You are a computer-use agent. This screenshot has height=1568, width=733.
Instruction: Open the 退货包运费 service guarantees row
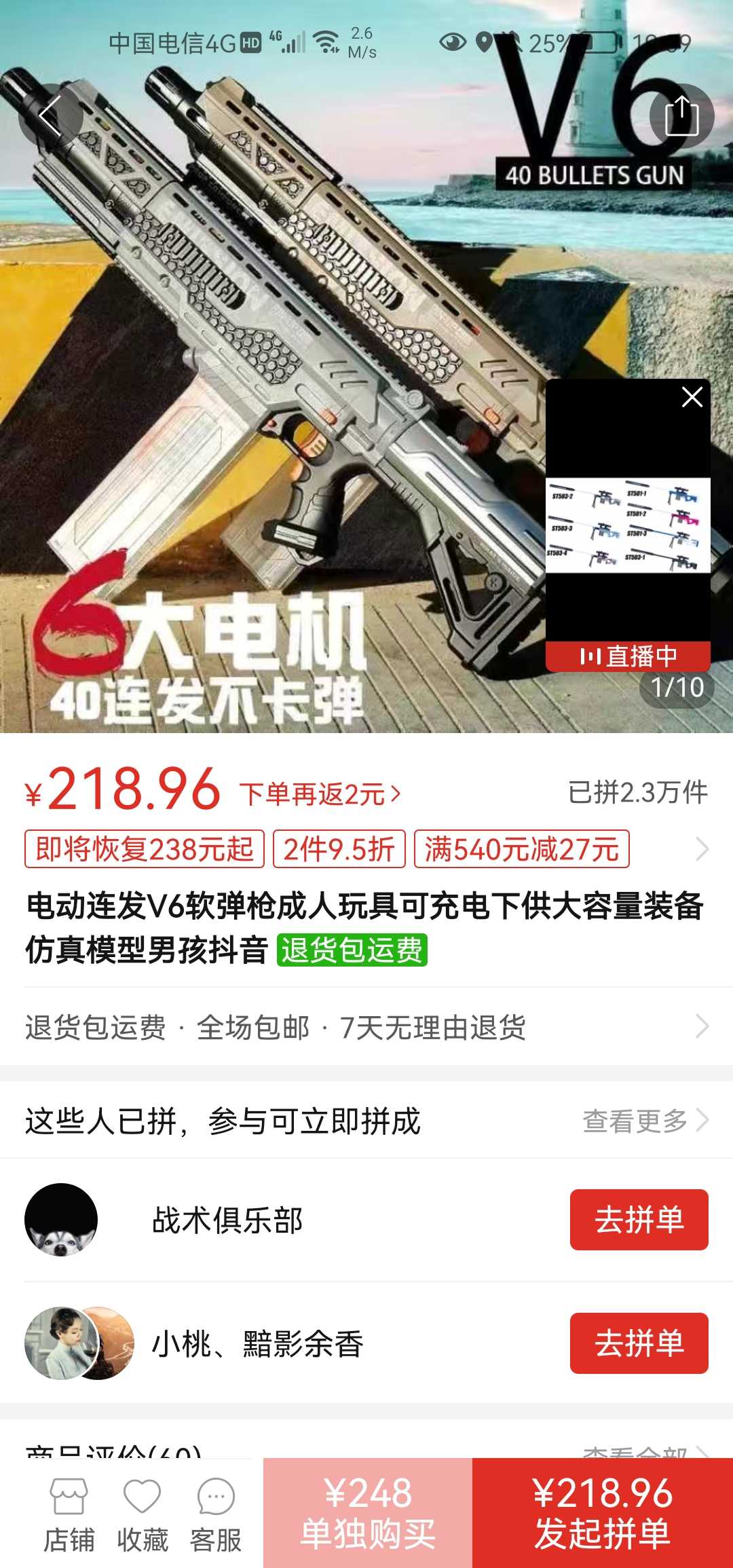(366, 1027)
